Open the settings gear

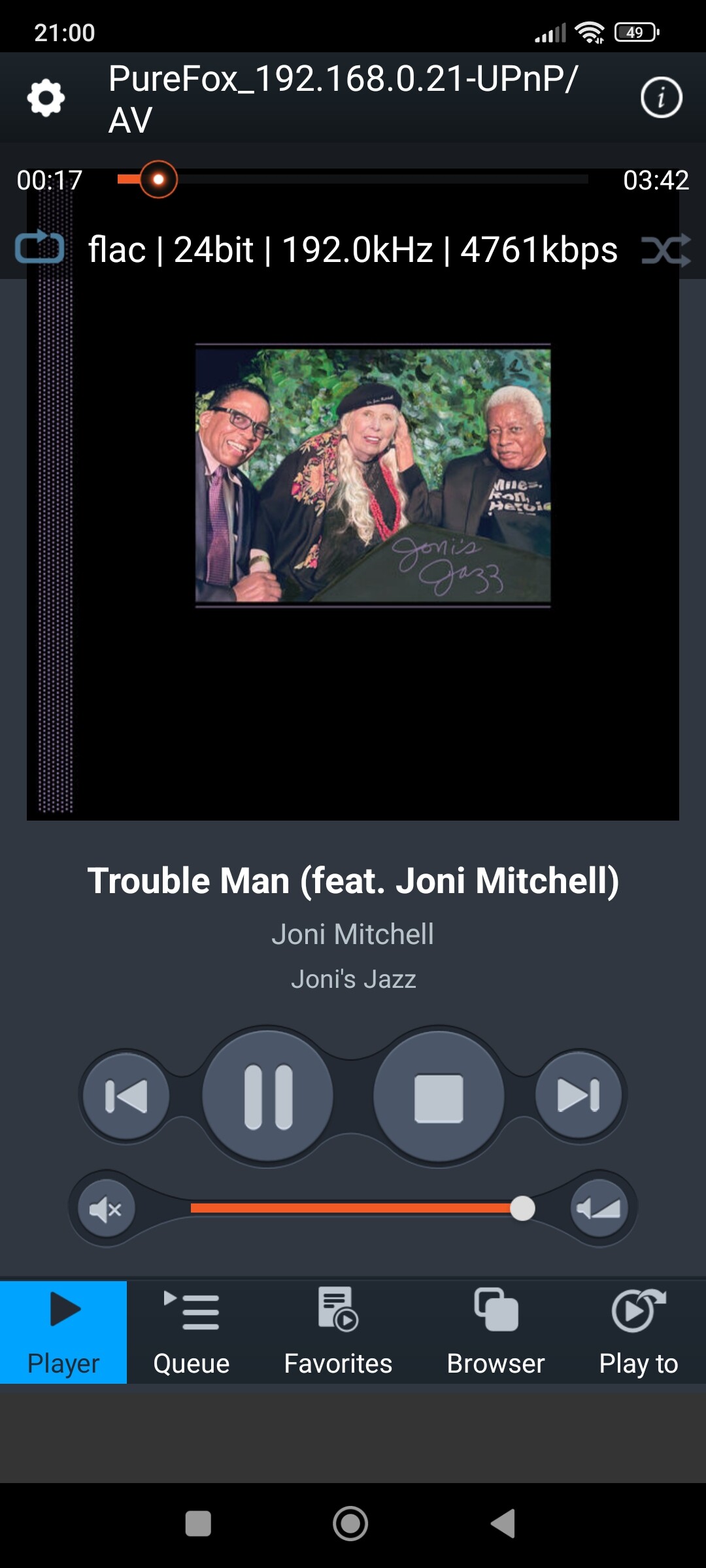click(x=46, y=98)
